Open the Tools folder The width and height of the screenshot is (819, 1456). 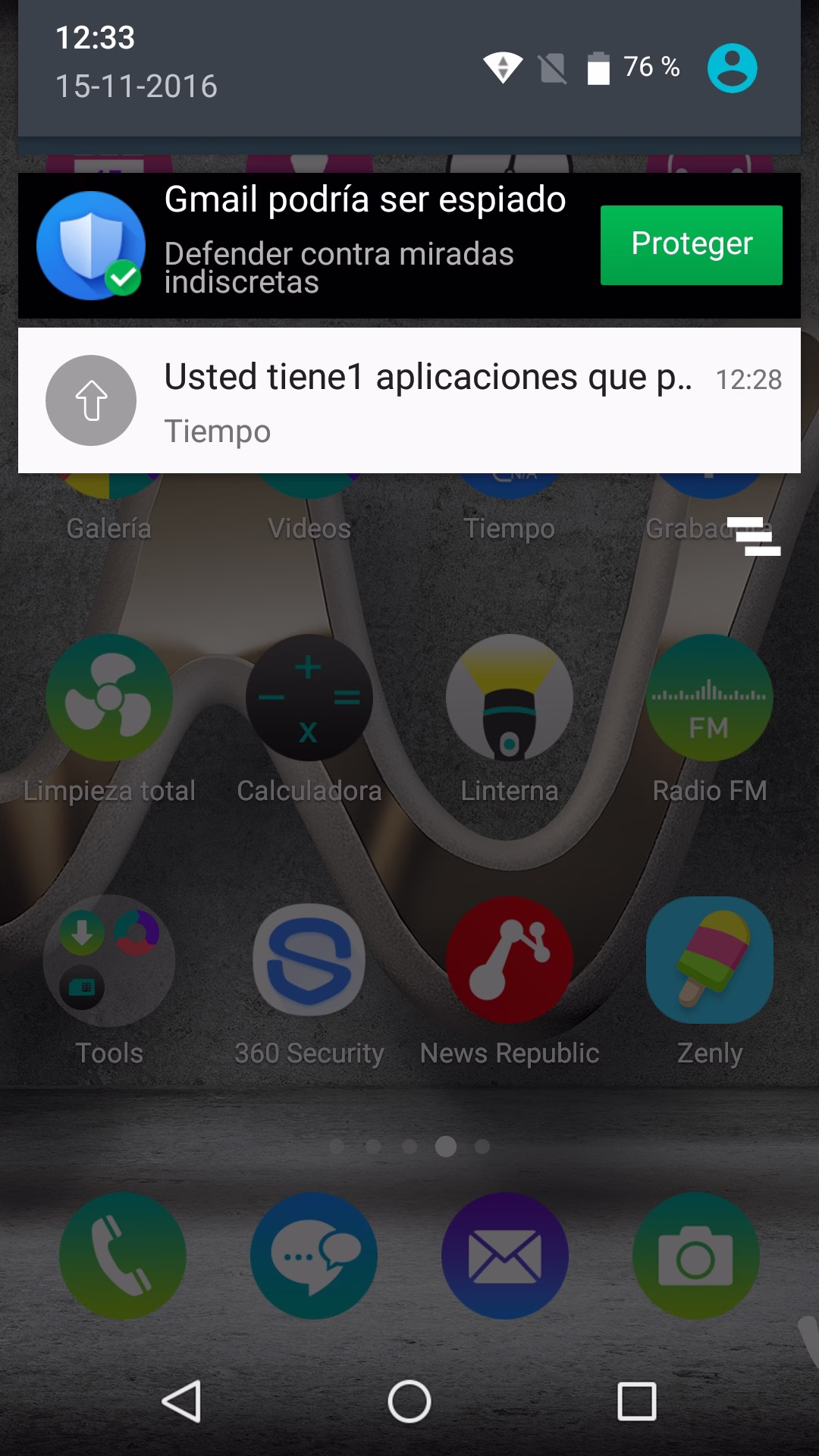pos(109,961)
